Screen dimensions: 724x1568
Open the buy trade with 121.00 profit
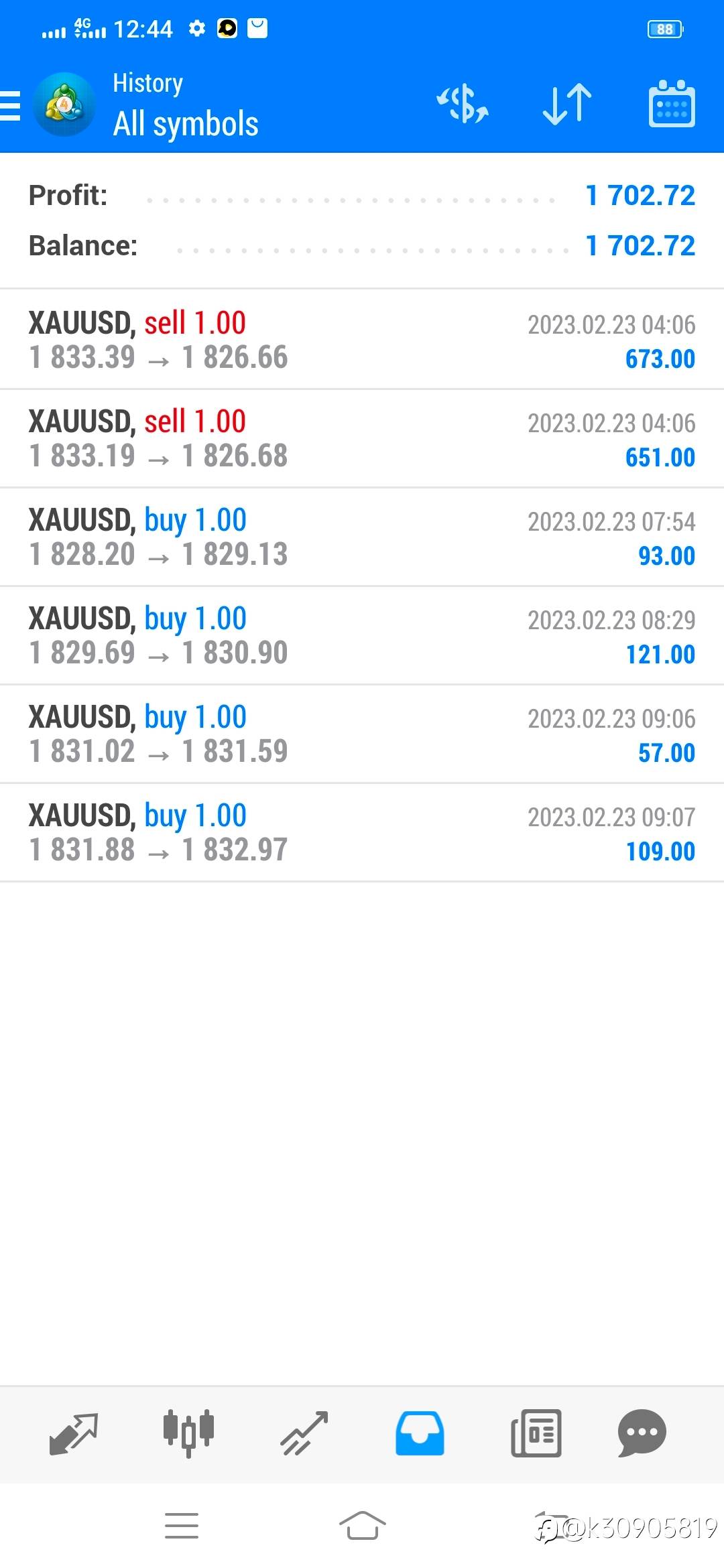pos(362,635)
